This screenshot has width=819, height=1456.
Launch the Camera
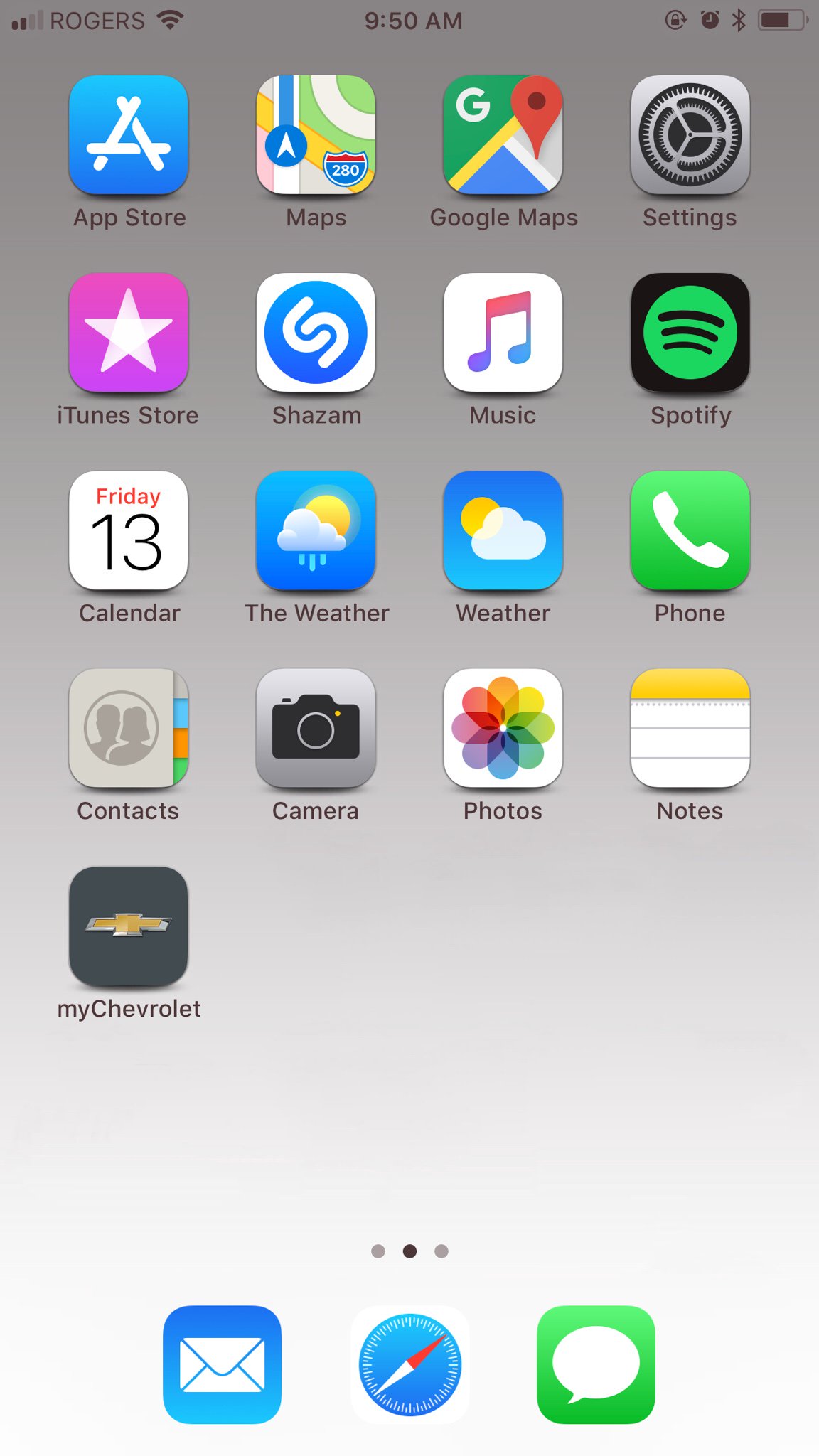pos(316,728)
